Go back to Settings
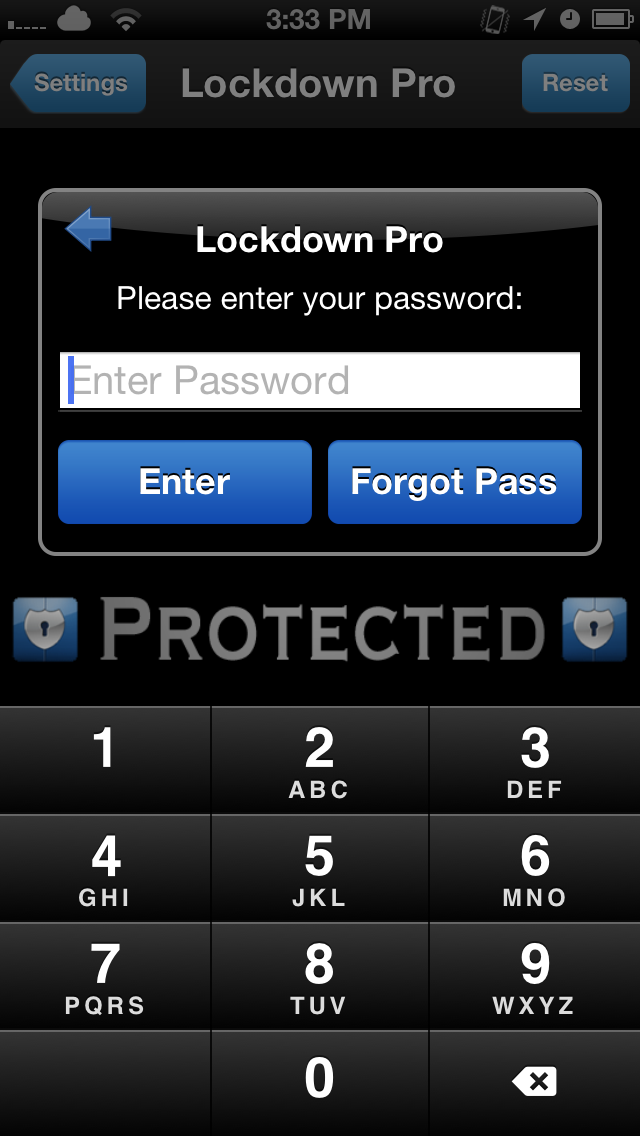 coord(80,83)
